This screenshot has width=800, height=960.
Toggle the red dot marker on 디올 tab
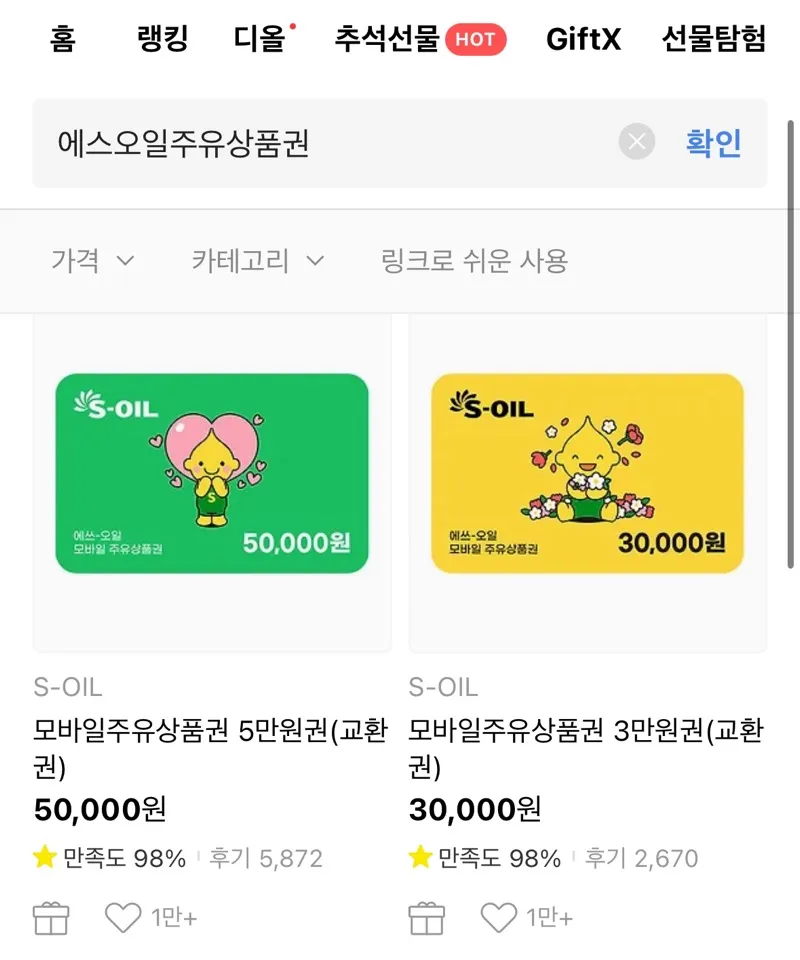click(295, 25)
